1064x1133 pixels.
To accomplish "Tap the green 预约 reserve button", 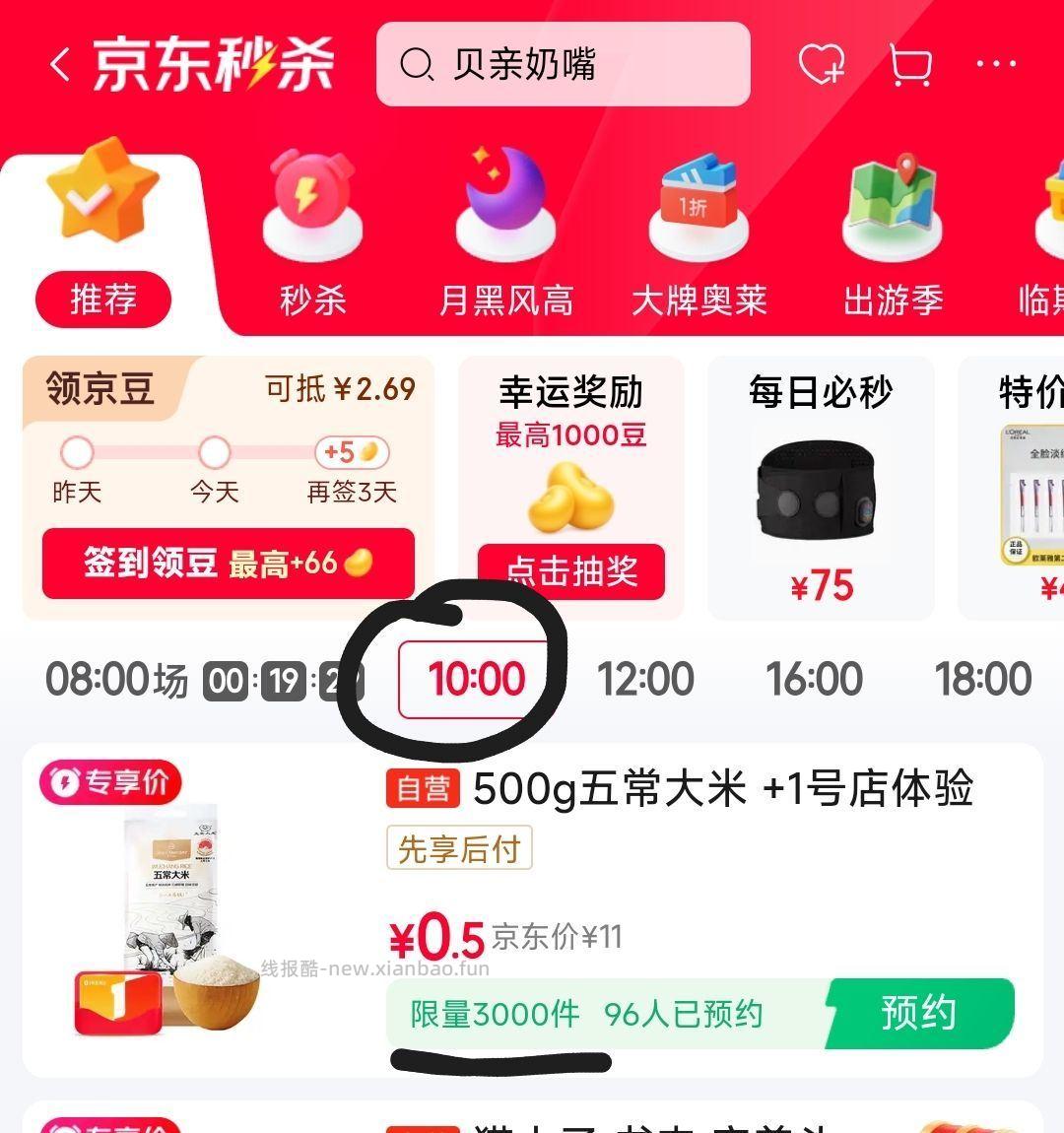I will 918,1013.
